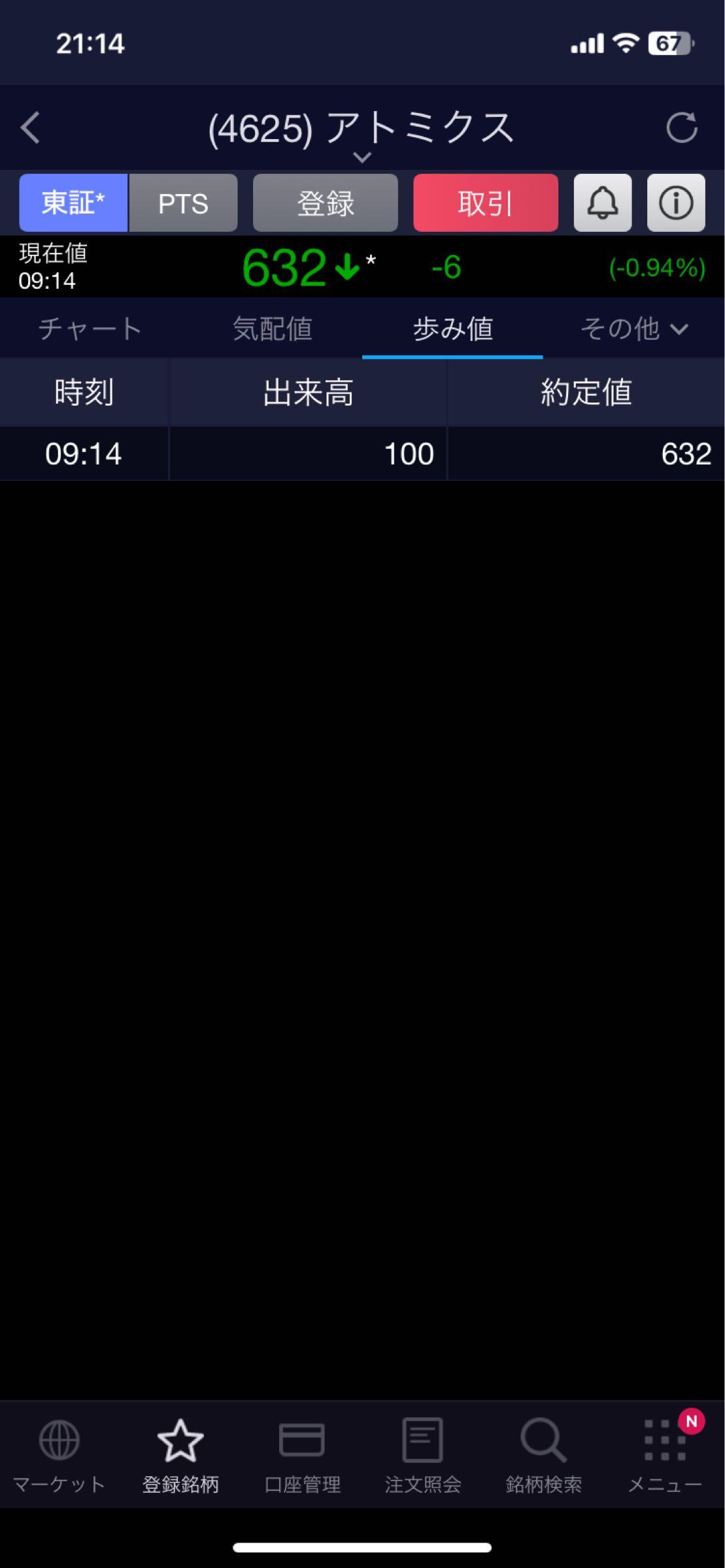This screenshot has height=1568, width=725.
Task: Go to 登録銘柄 in bottom navigation
Action: coord(180,1455)
